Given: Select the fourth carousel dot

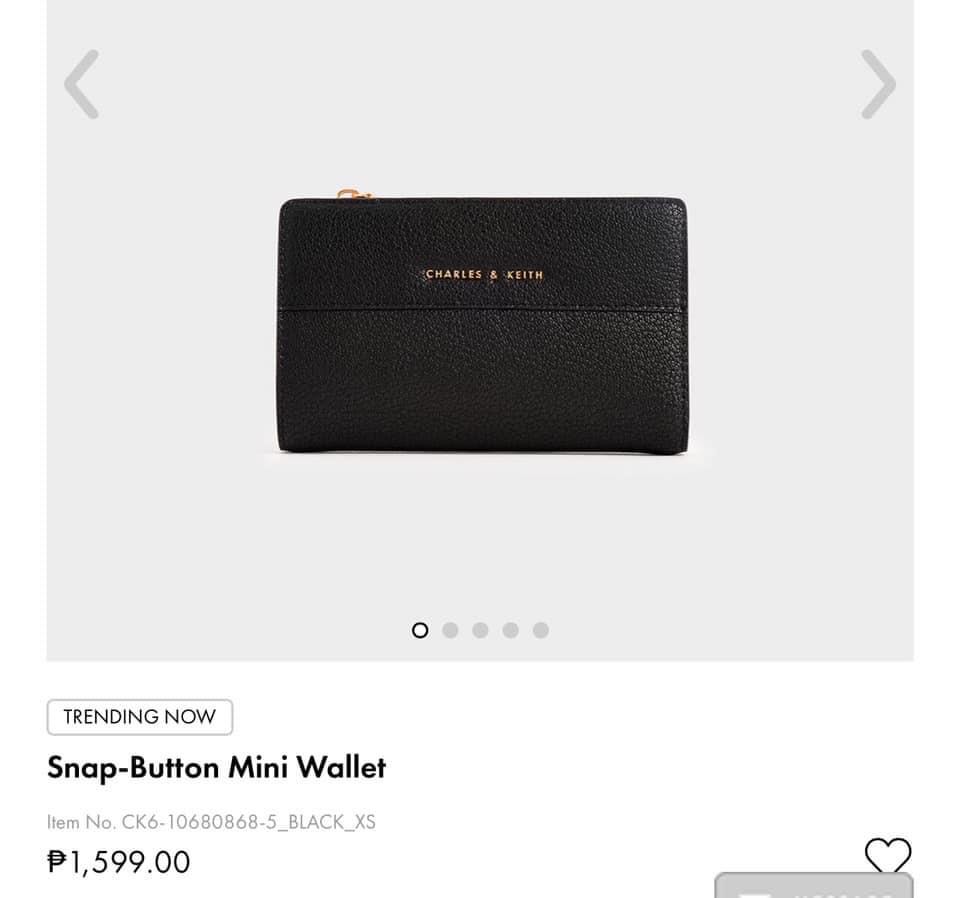Looking at the screenshot, I should [x=511, y=630].
